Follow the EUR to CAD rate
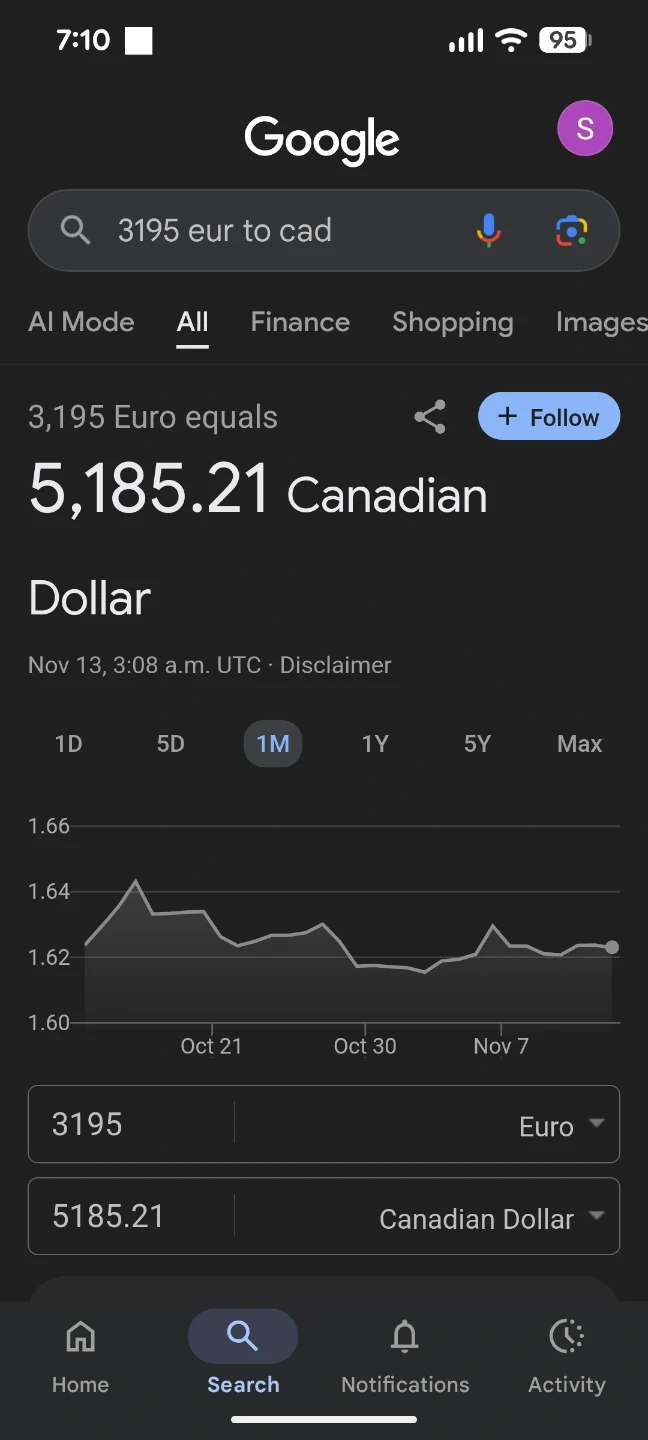The image size is (648, 1440). click(549, 417)
